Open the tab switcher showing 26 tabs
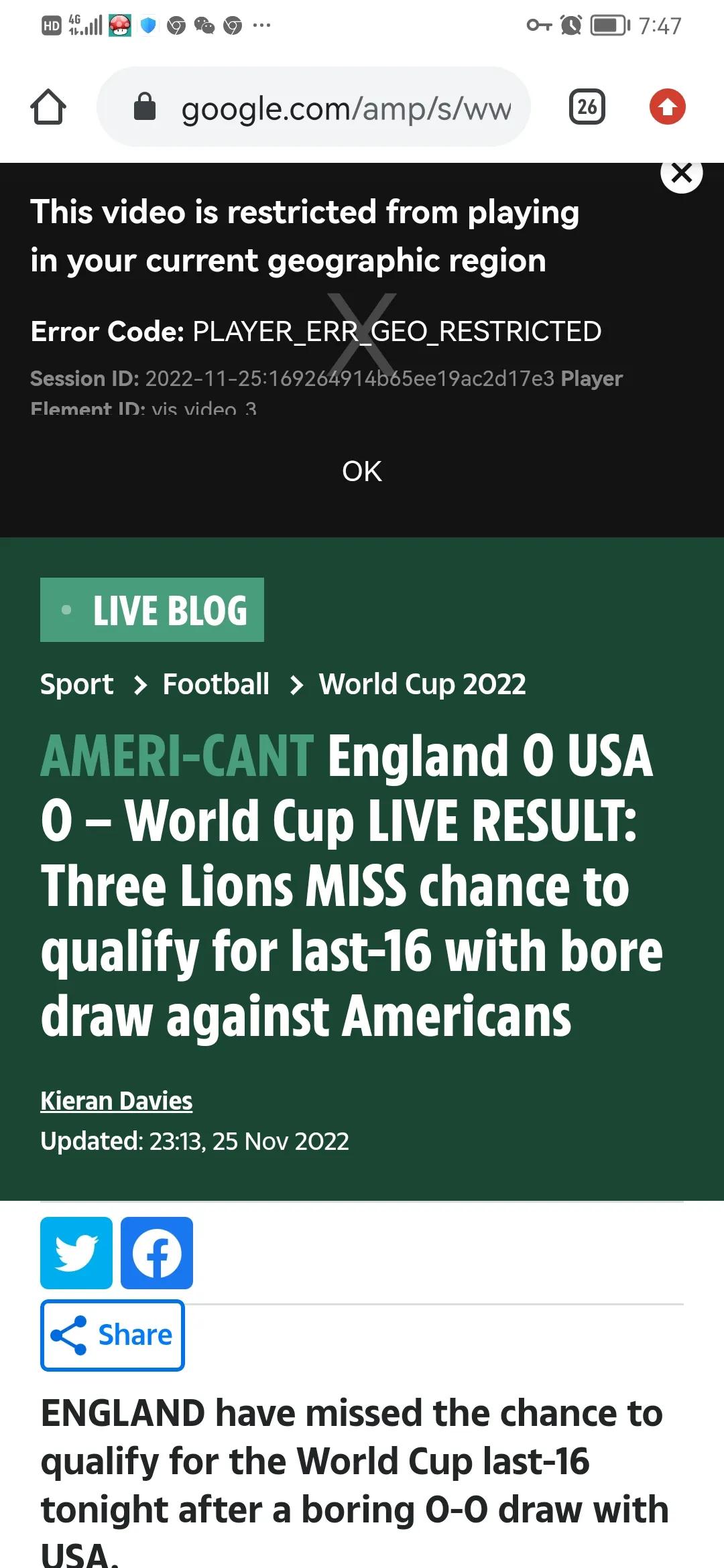Image resolution: width=724 pixels, height=1568 pixels. click(x=587, y=107)
